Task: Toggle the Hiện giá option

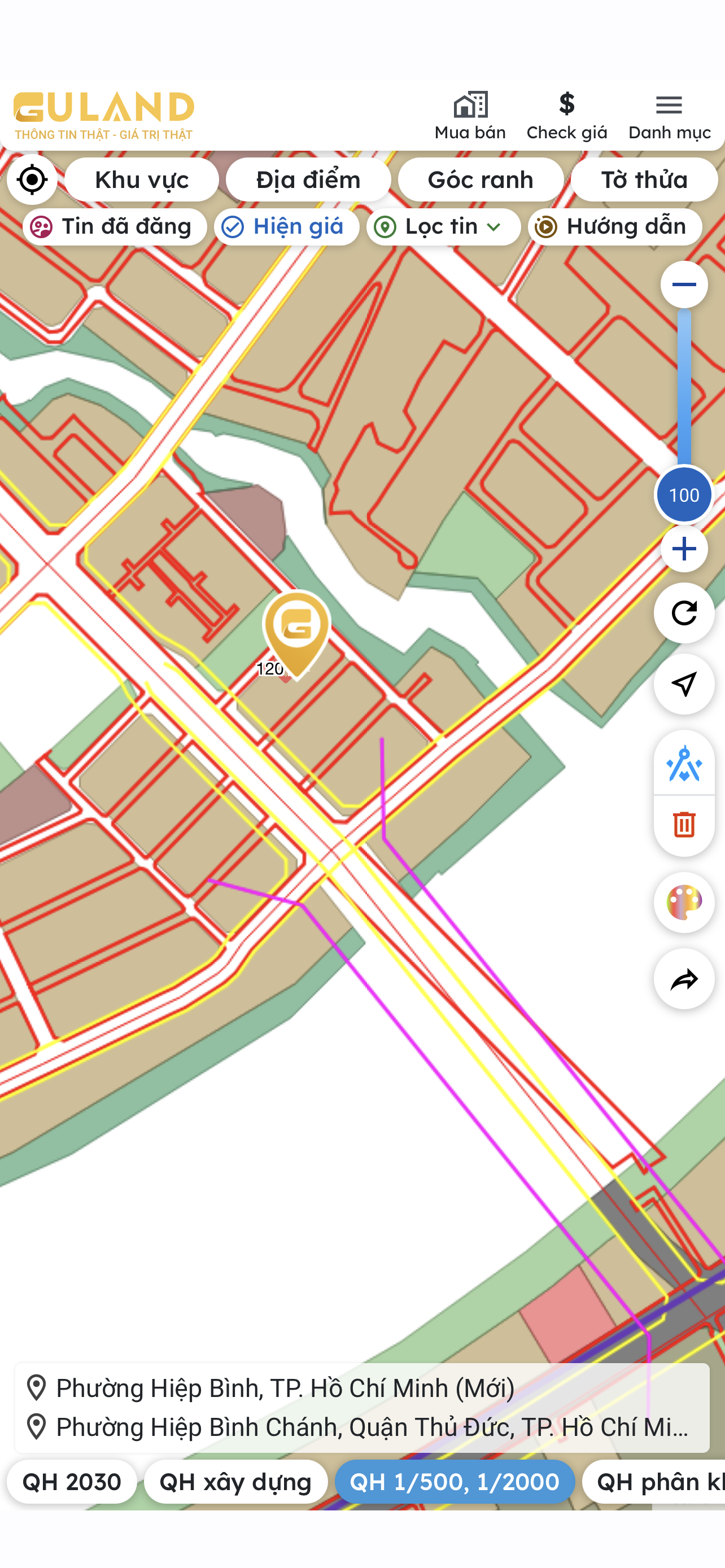Action: click(286, 226)
